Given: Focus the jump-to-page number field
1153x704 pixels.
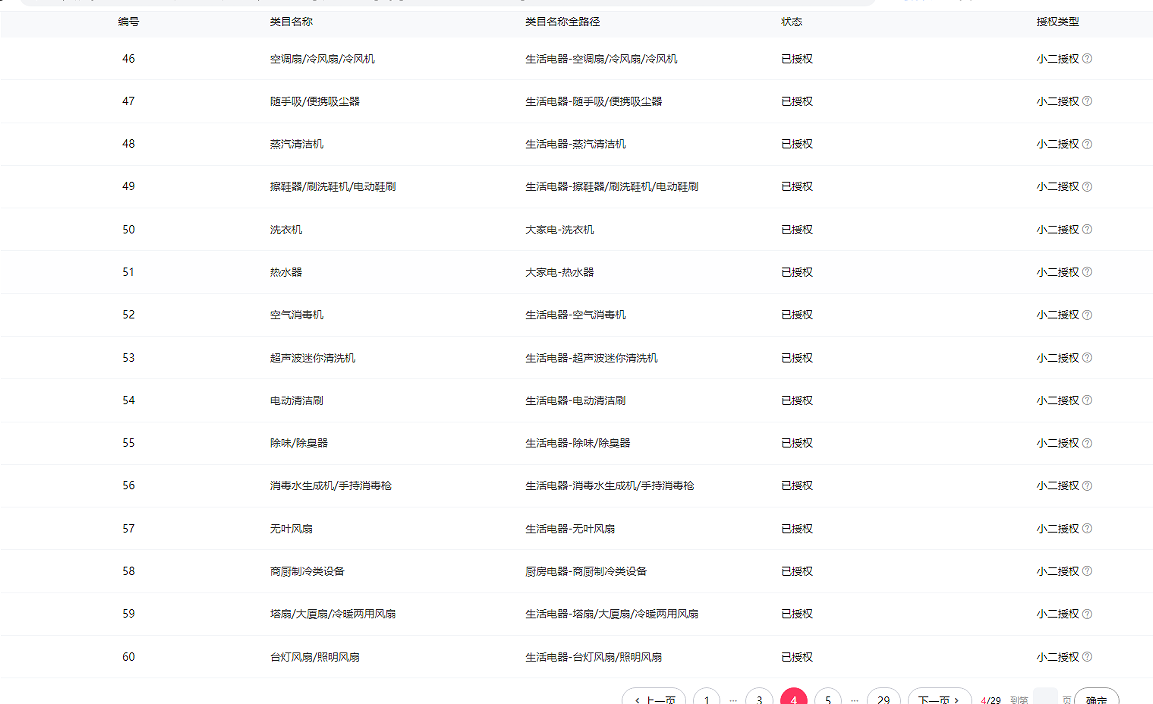Looking at the screenshot, I should point(1045,698).
